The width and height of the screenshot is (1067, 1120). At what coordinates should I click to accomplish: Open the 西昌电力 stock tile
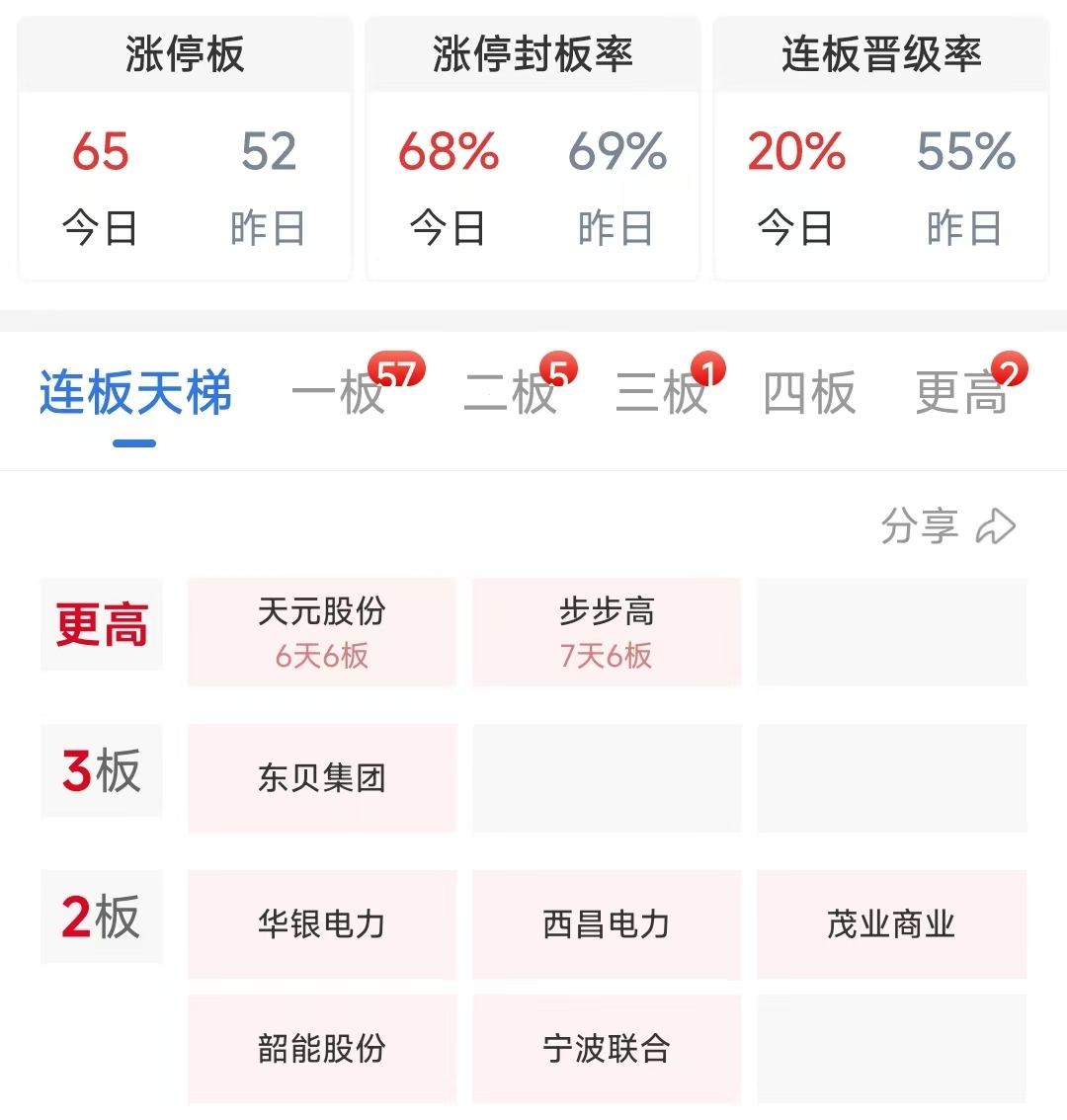click(607, 924)
